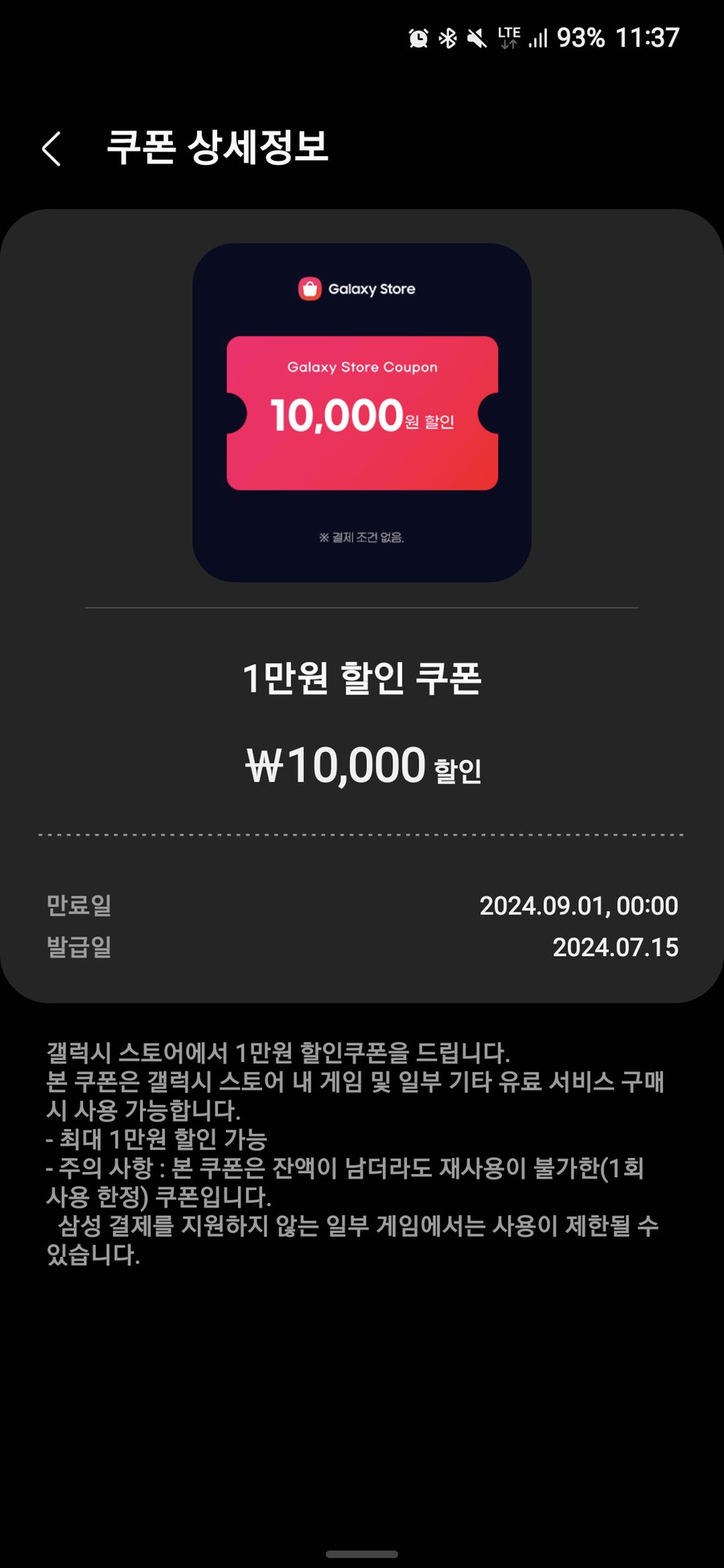Tap the back arrow icon
This screenshot has width=724, height=1568.
point(51,150)
